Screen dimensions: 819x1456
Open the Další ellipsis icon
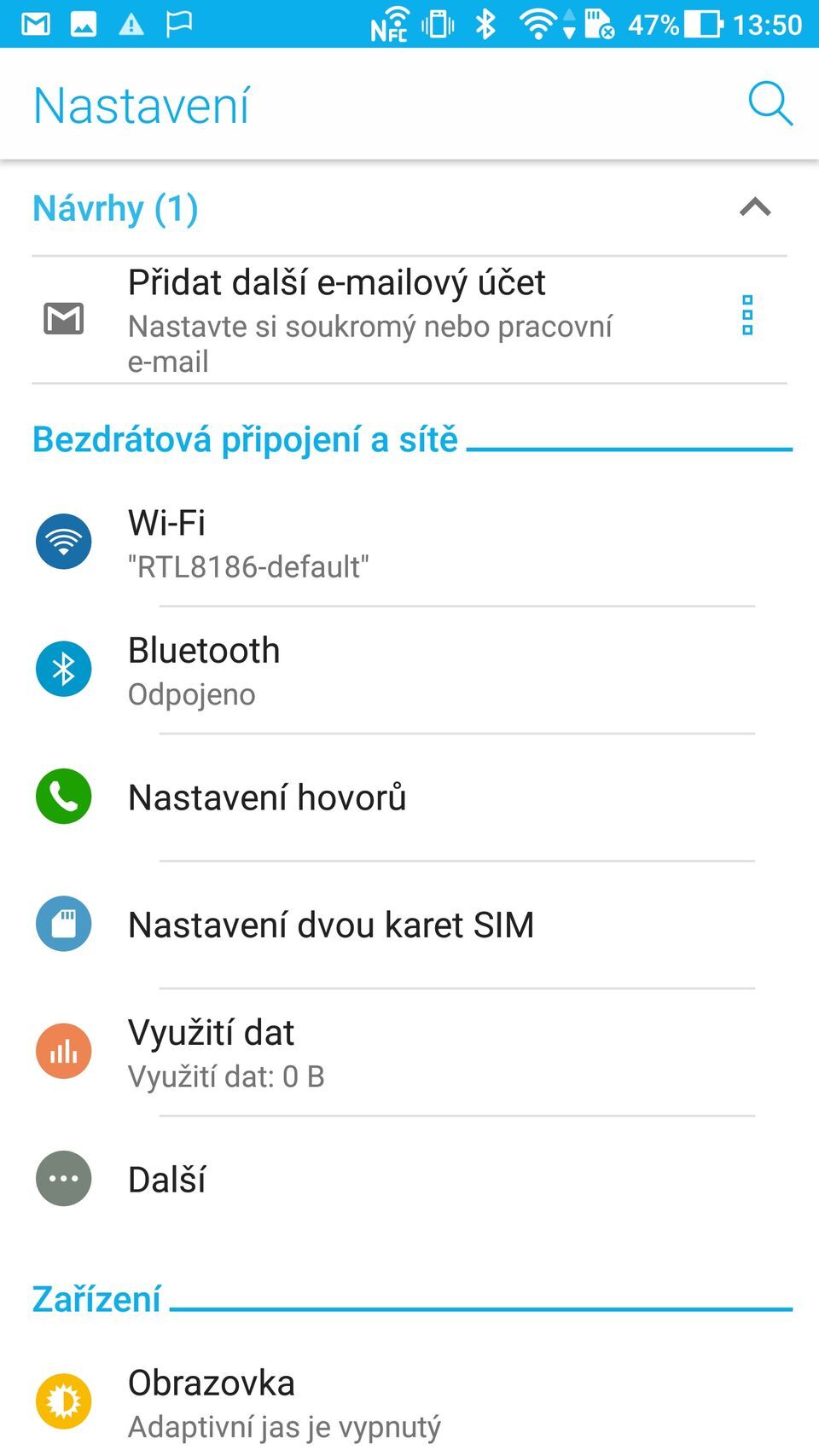coord(63,1180)
